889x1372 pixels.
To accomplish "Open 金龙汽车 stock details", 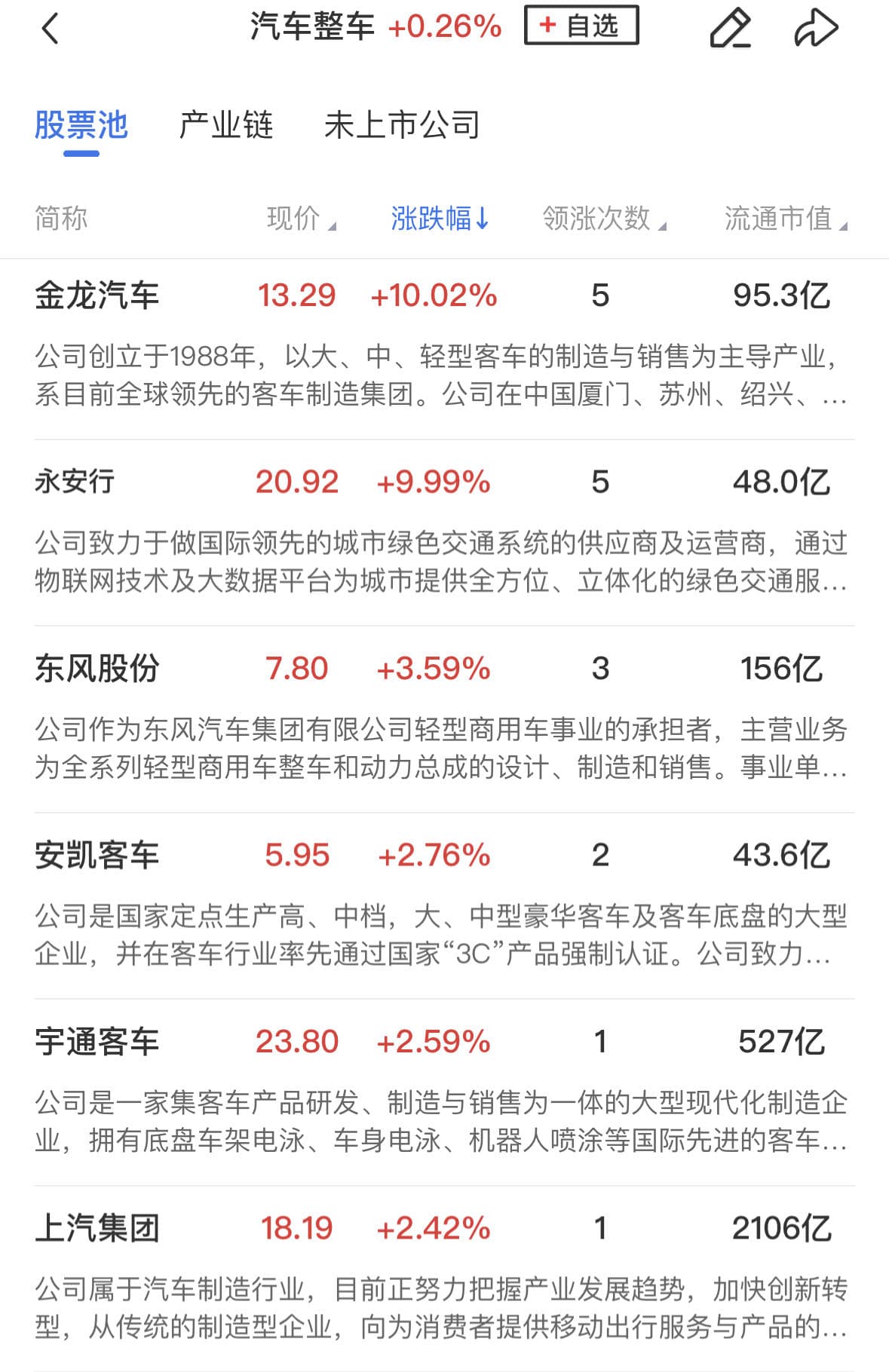I will pos(97,296).
